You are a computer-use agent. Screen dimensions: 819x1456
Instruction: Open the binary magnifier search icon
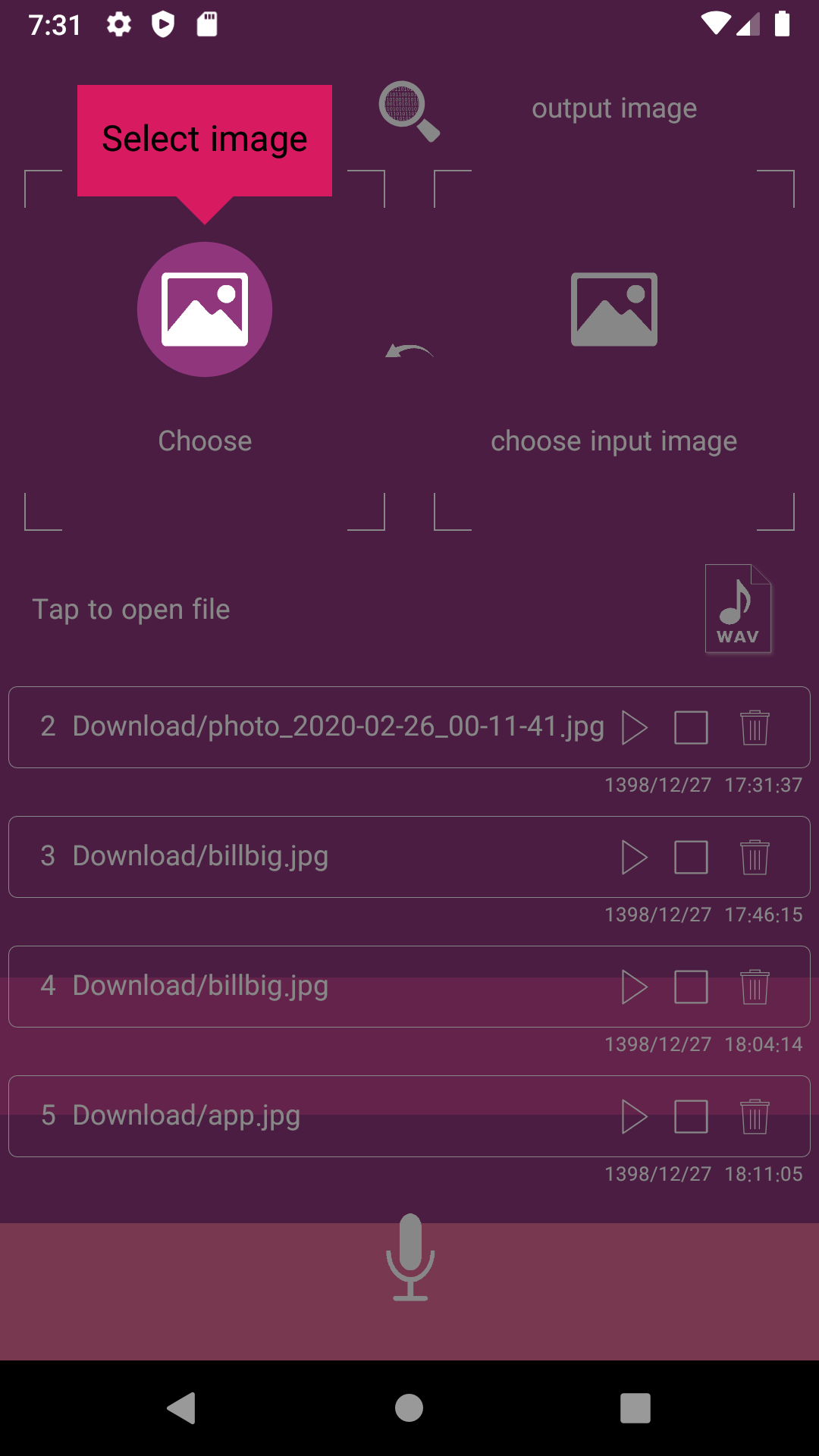(x=409, y=111)
